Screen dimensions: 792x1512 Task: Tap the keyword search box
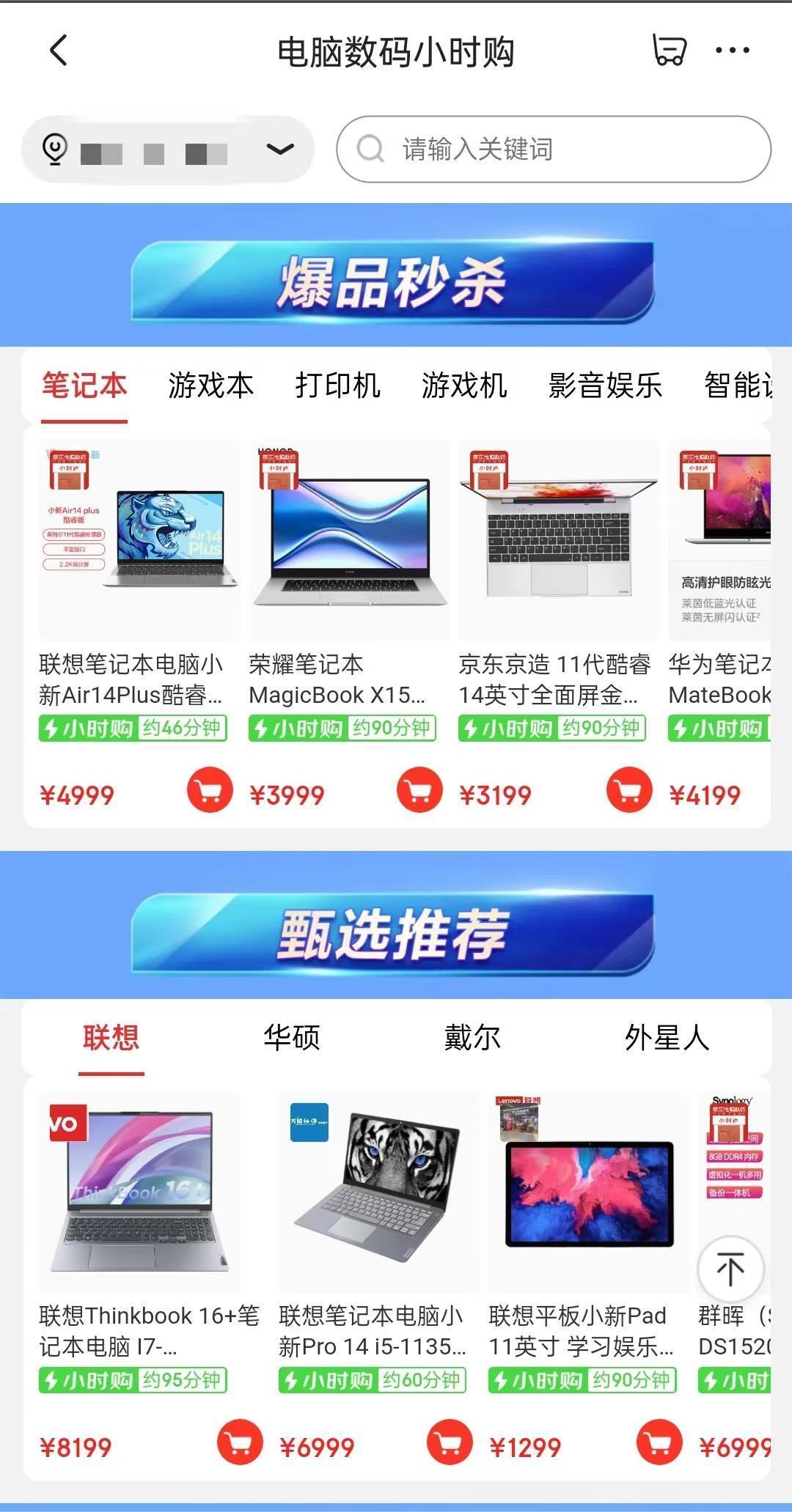[x=554, y=150]
